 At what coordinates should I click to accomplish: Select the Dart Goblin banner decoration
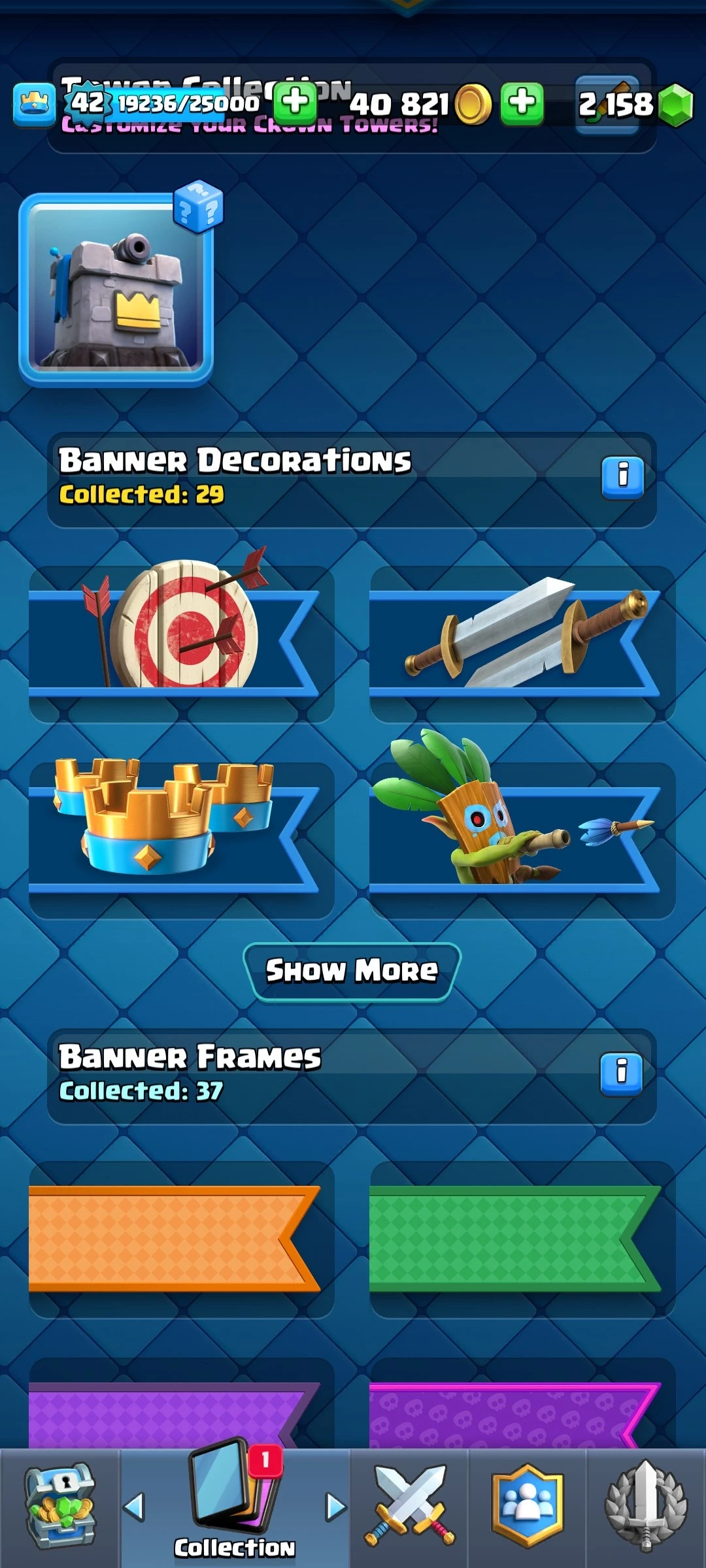[x=521, y=840]
